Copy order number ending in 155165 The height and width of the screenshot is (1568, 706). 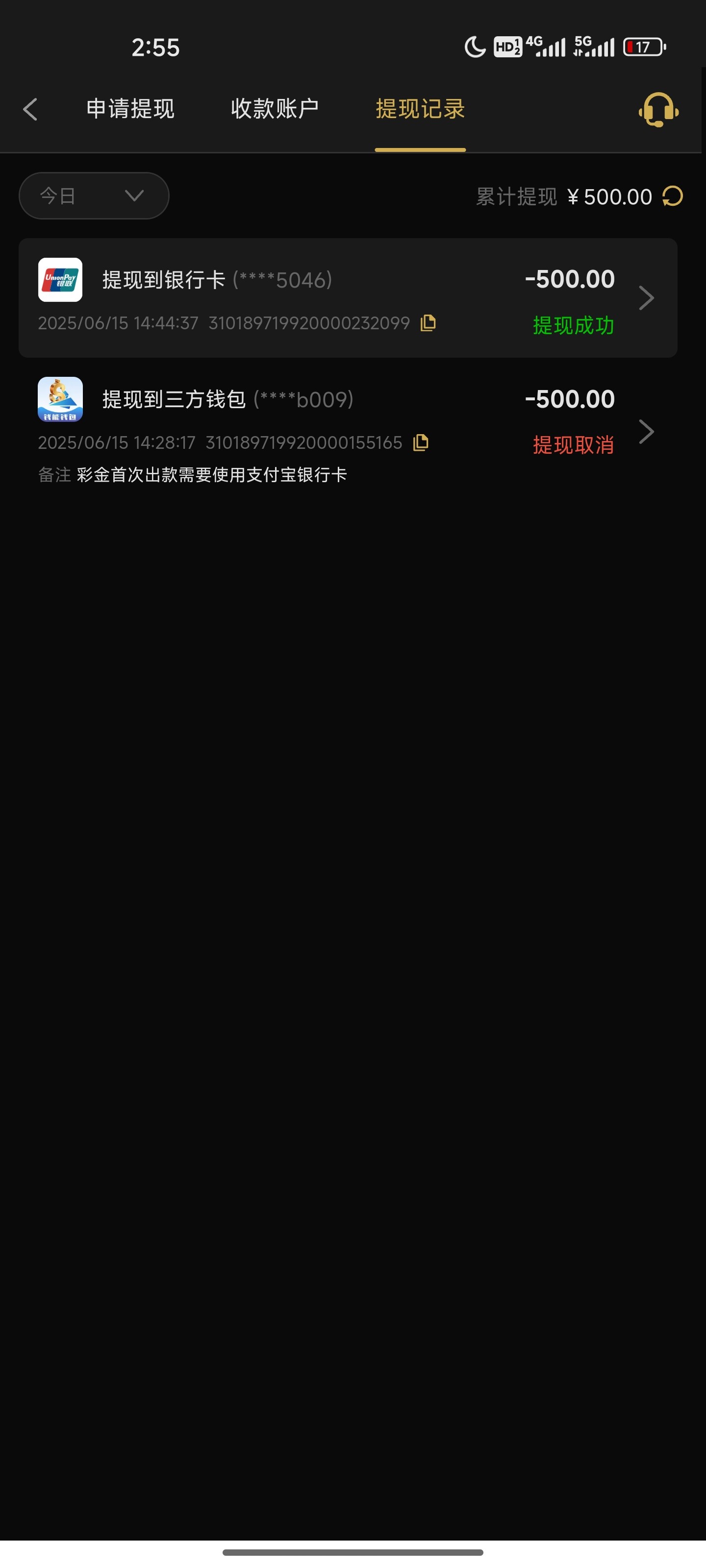421,442
